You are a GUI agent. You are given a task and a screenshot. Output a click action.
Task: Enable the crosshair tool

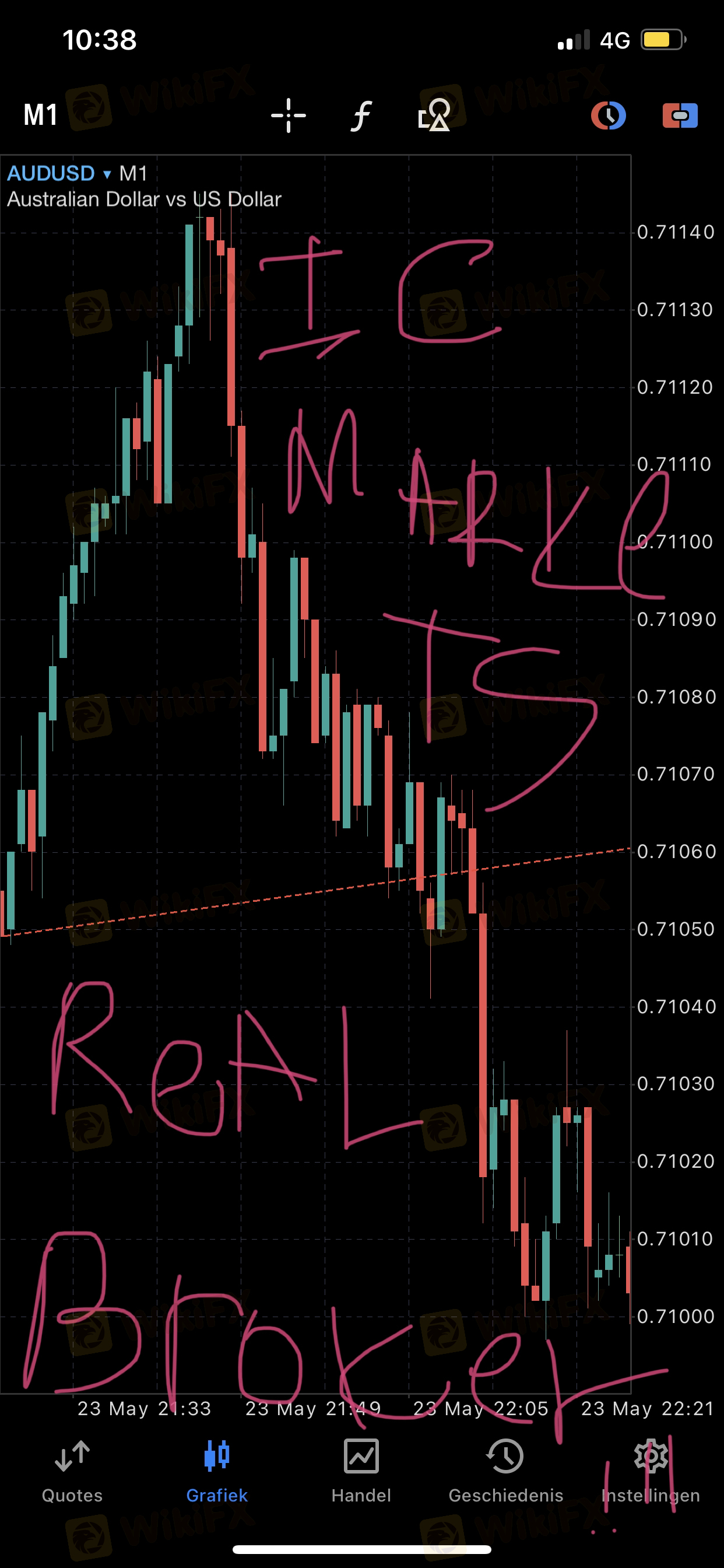(x=289, y=115)
